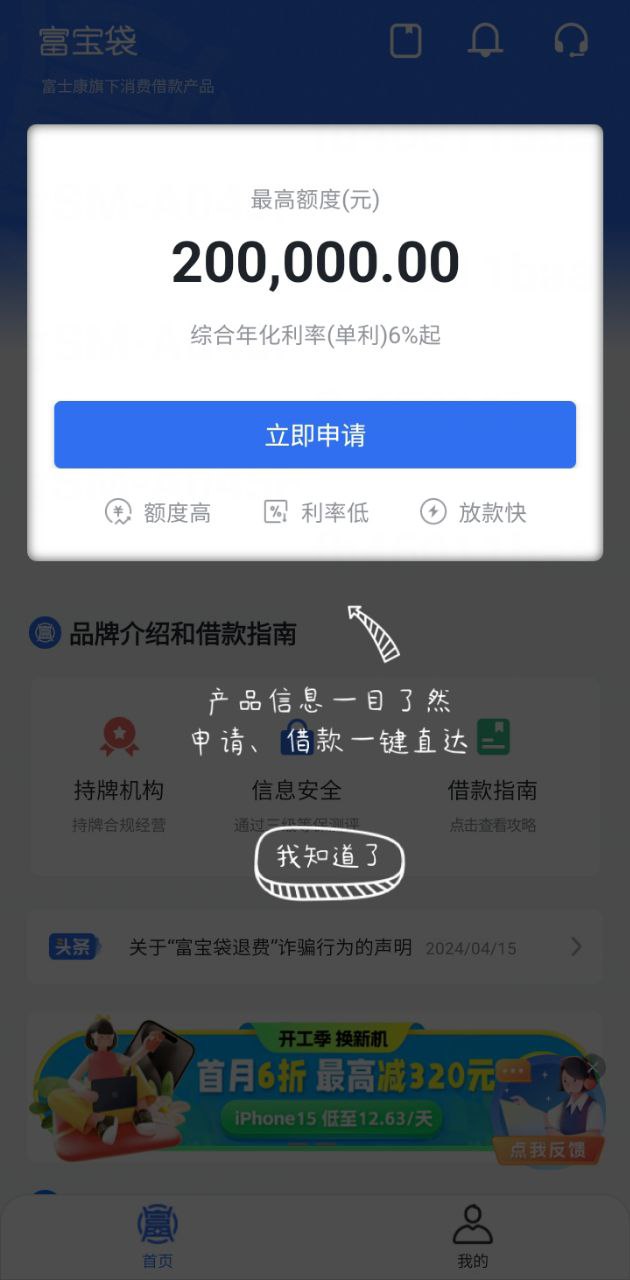This screenshot has width=630, height=1280.
Task: Tap the 立即申请 apply button
Action: (x=315, y=435)
